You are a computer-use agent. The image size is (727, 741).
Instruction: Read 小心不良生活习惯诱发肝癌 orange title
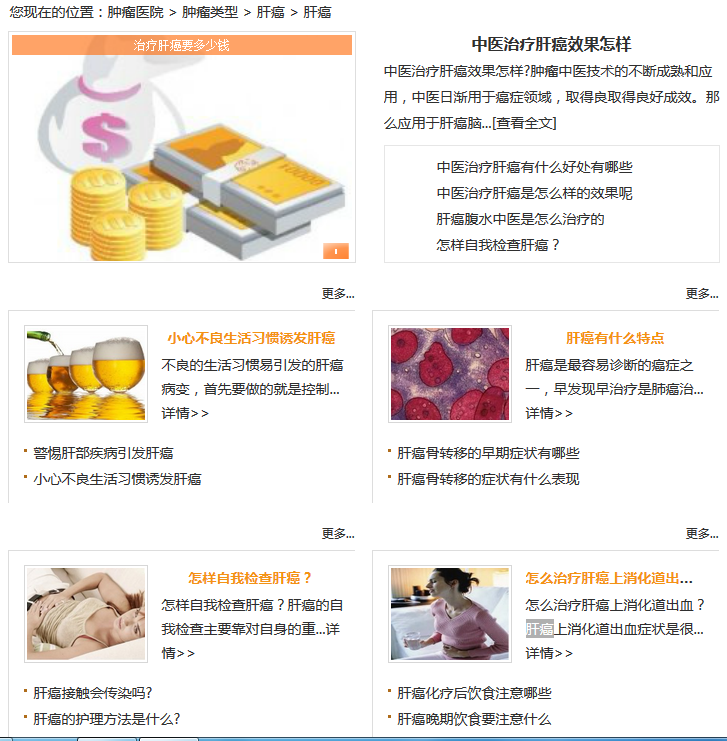coord(251,338)
